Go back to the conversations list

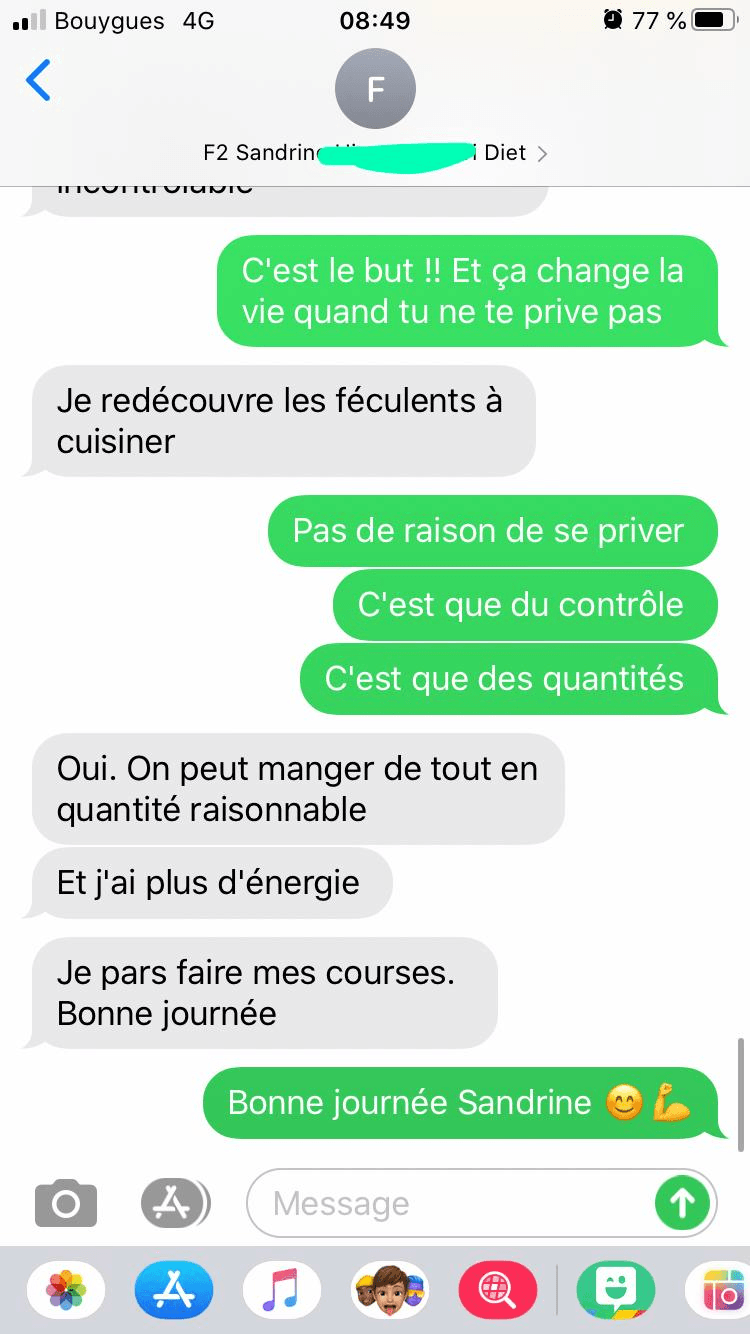tap(38, 80)
